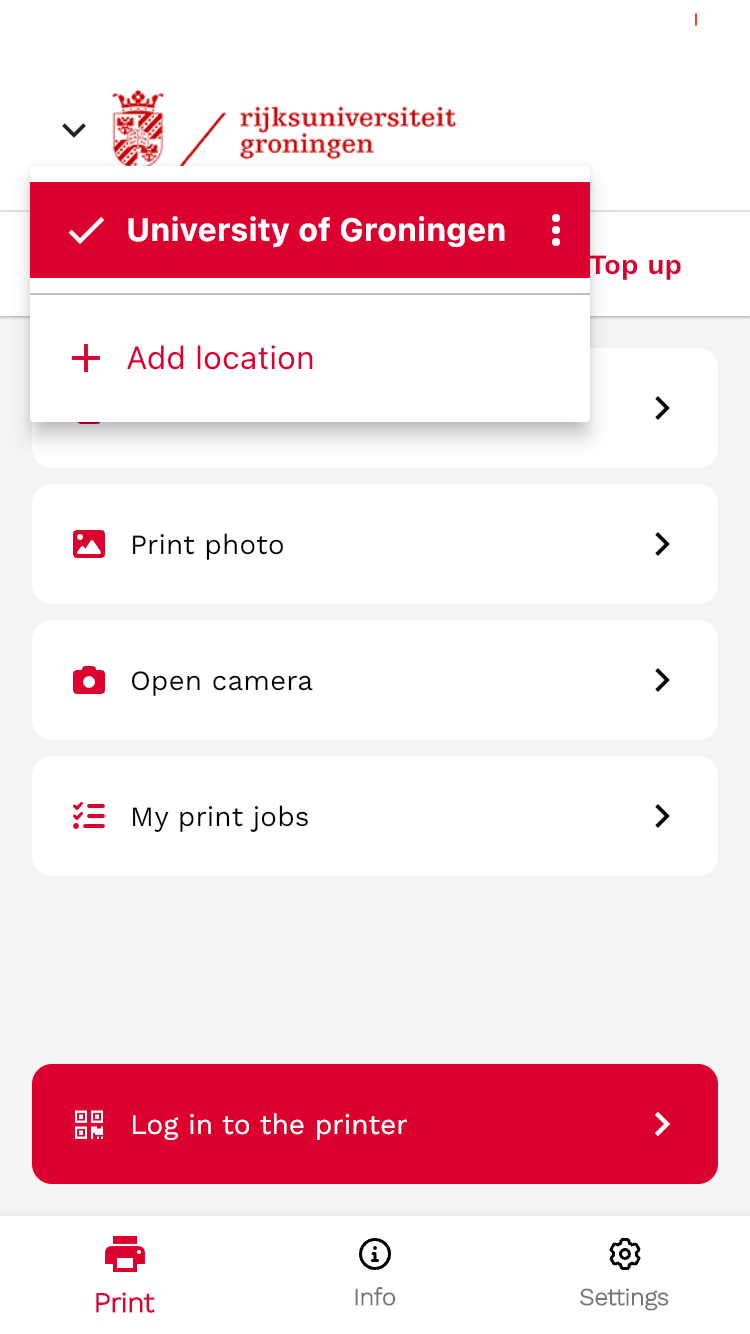Click the checkmark on University of Groningen
750x1334 pixels.
point(86,230)
